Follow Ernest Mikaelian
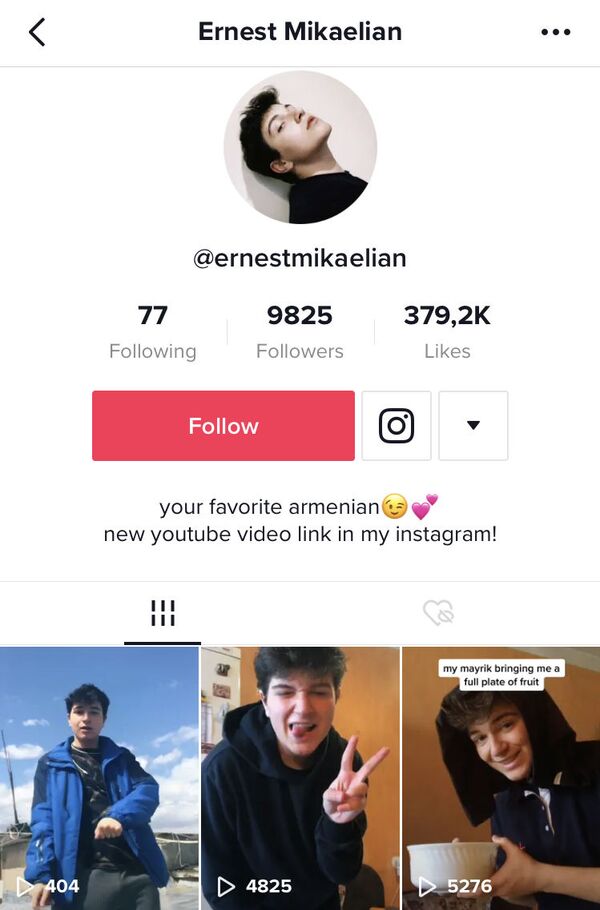 [223, 426]
